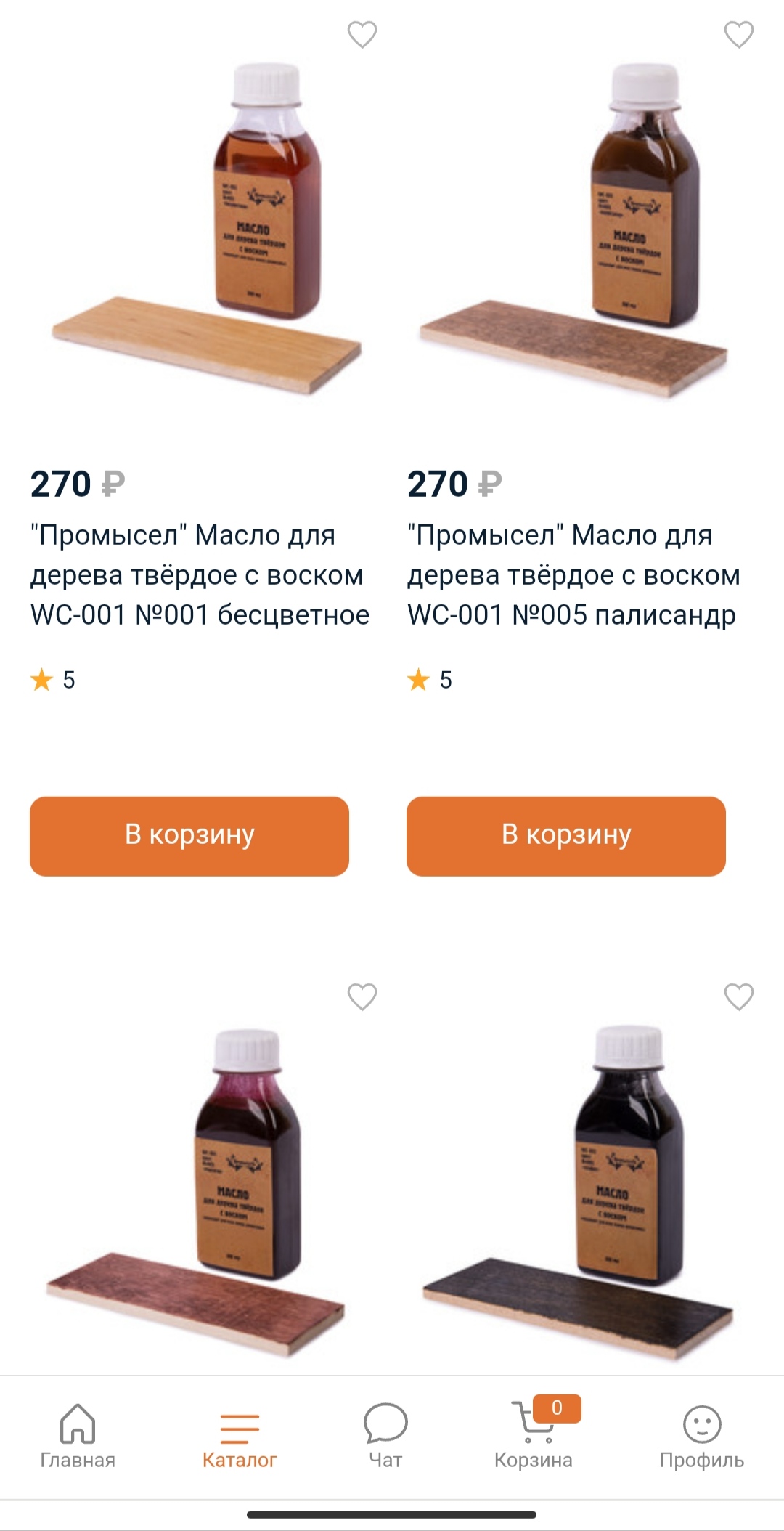Add бесцветное oil №001 to favorites
784x1531 pixels.
click(x=362, y=34)
